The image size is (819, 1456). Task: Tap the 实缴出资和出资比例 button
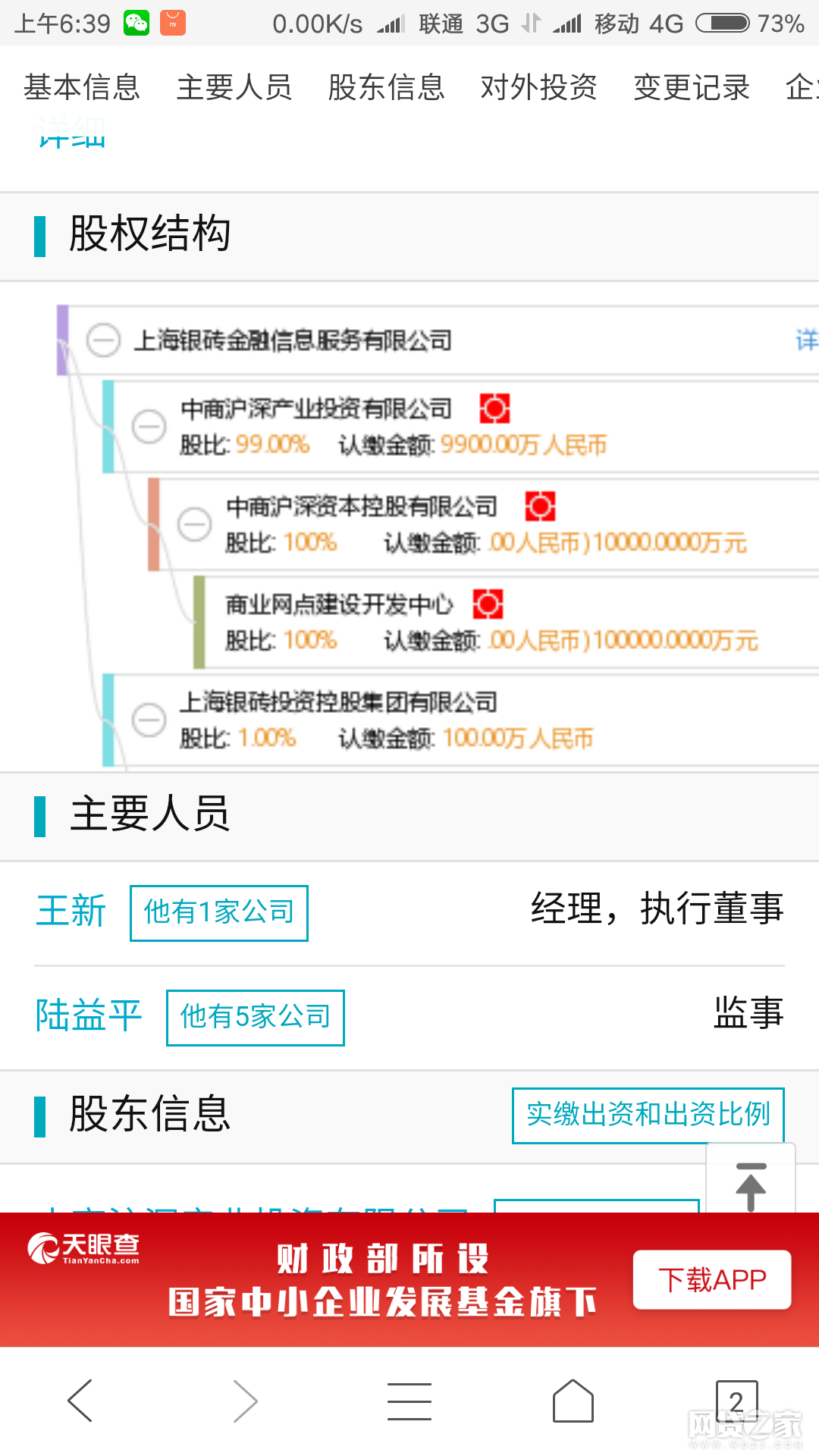(648, 1115)
